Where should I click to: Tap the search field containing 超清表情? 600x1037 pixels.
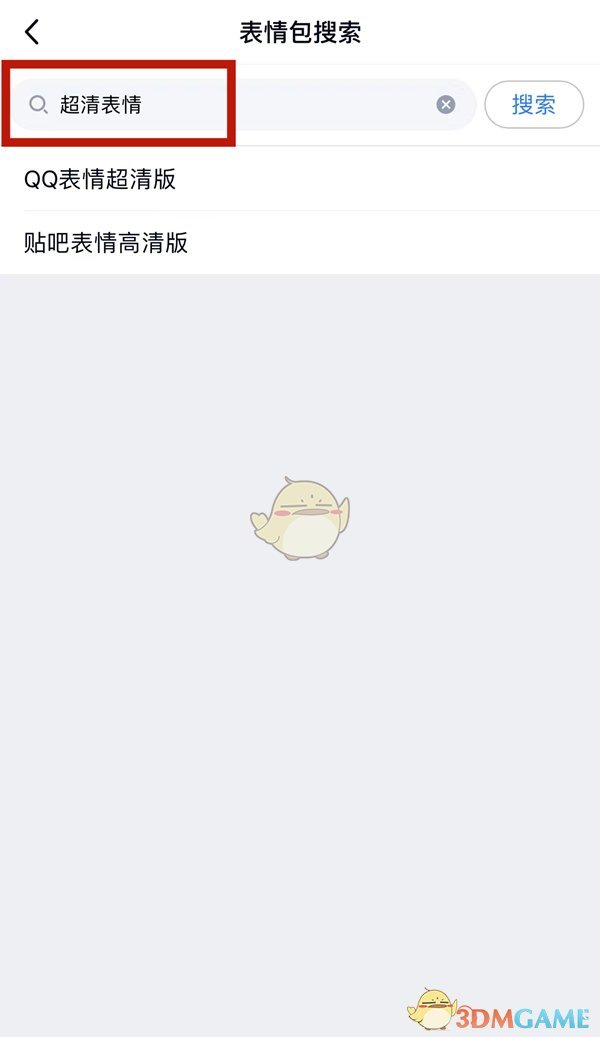[240, 104]
